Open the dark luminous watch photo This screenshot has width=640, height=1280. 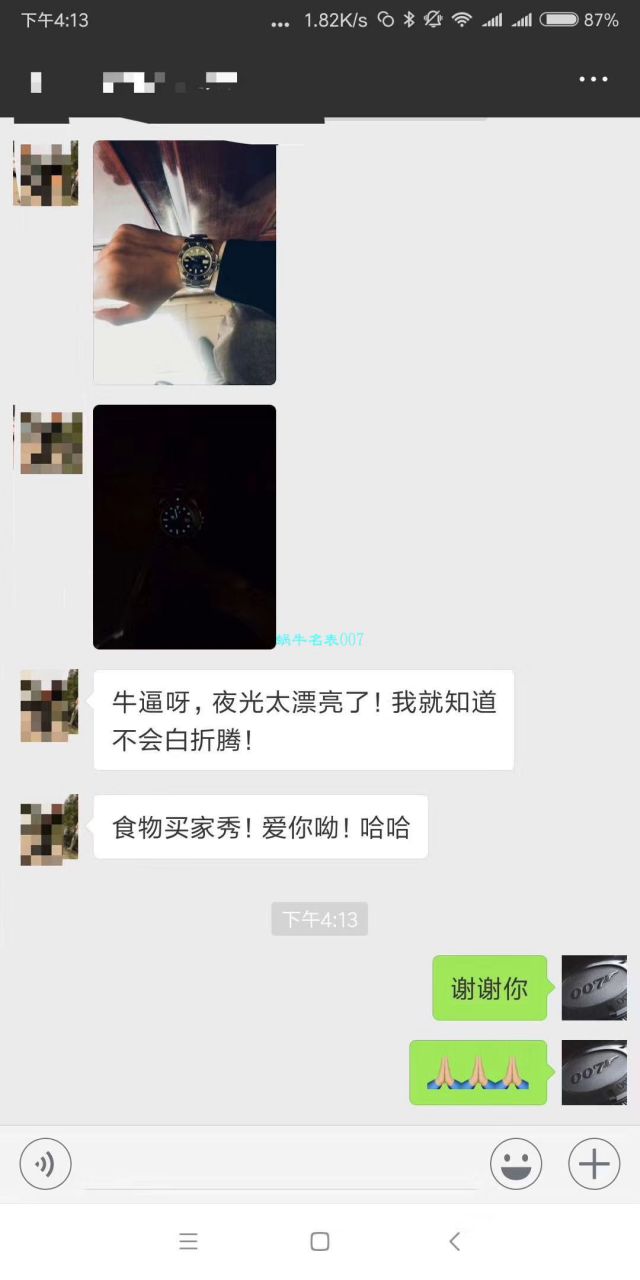[x=184, y=527]
